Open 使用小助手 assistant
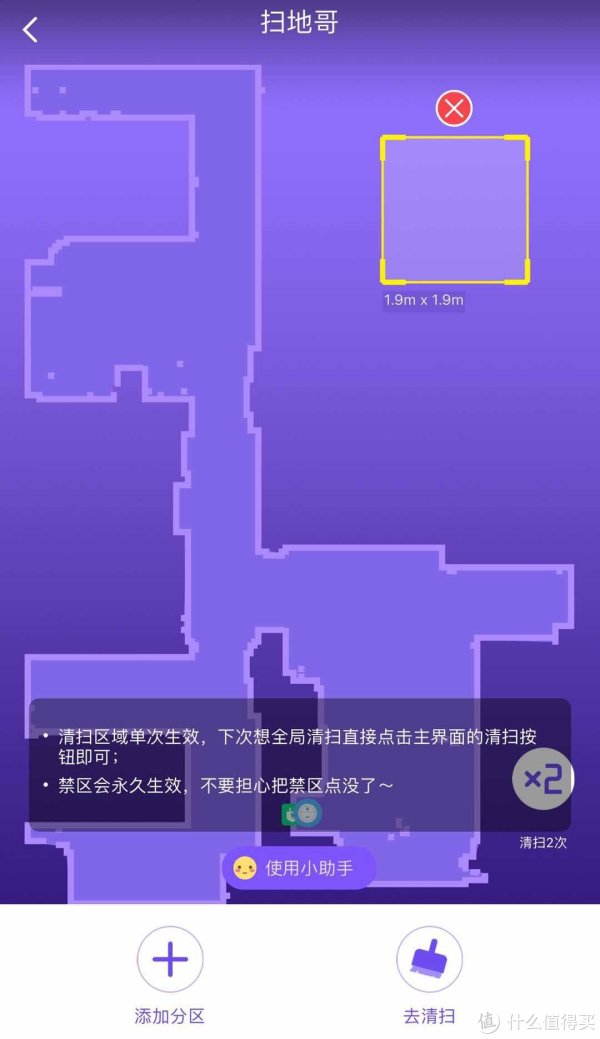The image size is (600, 1039). click(x=299, y=867)
